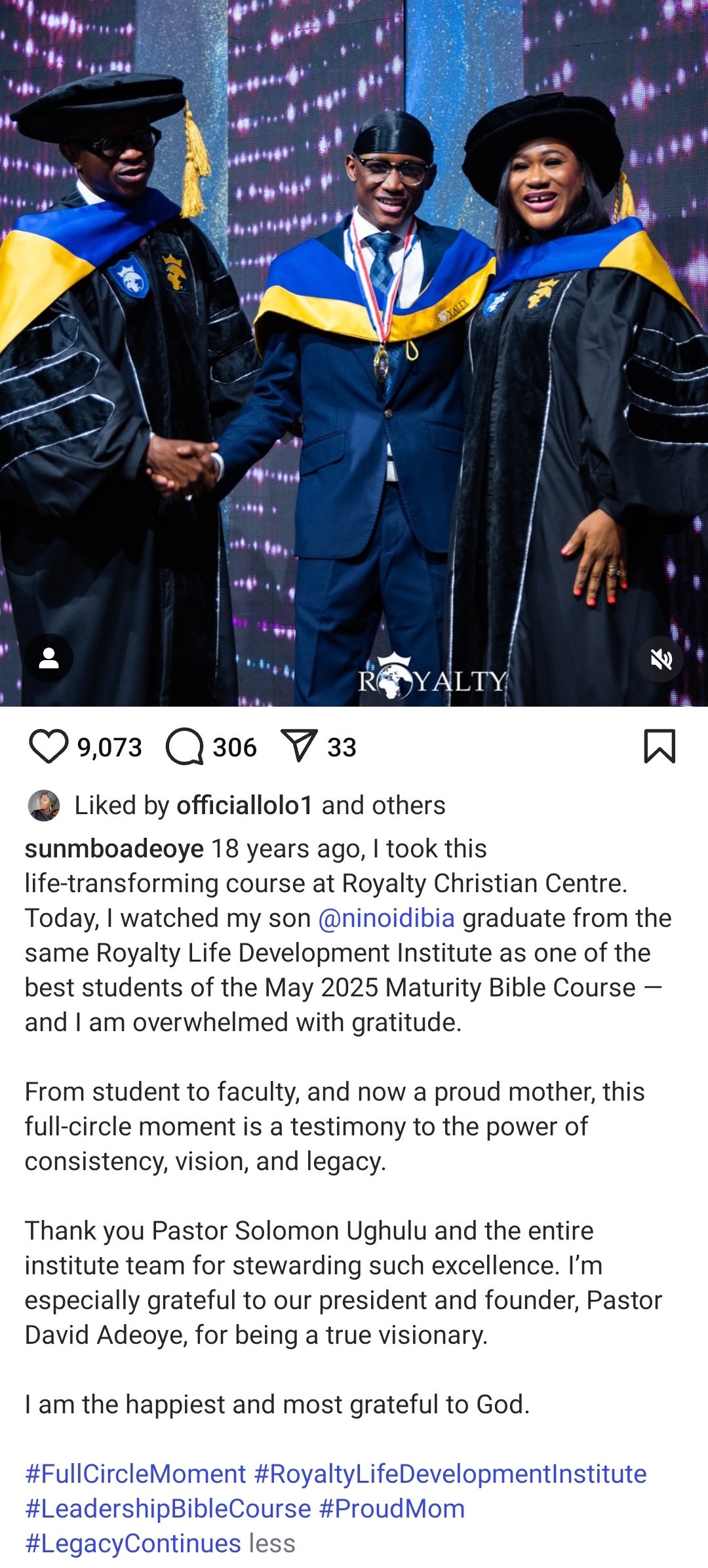This screenshot has height=1568, width=708.
Task: View officiallolo1's profile
Action: 245,806
